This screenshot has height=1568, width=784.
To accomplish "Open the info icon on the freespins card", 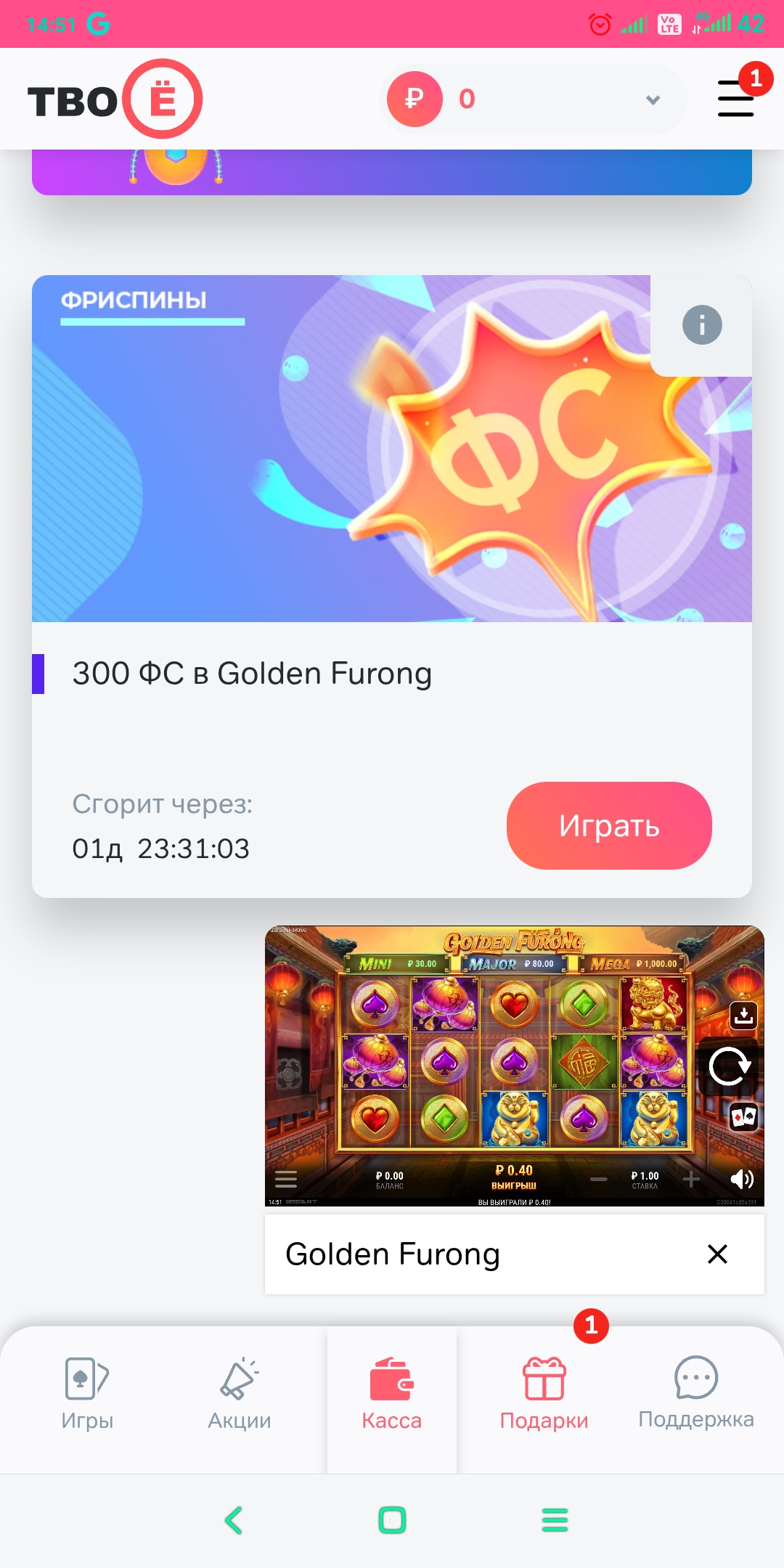I will [701, 325].
